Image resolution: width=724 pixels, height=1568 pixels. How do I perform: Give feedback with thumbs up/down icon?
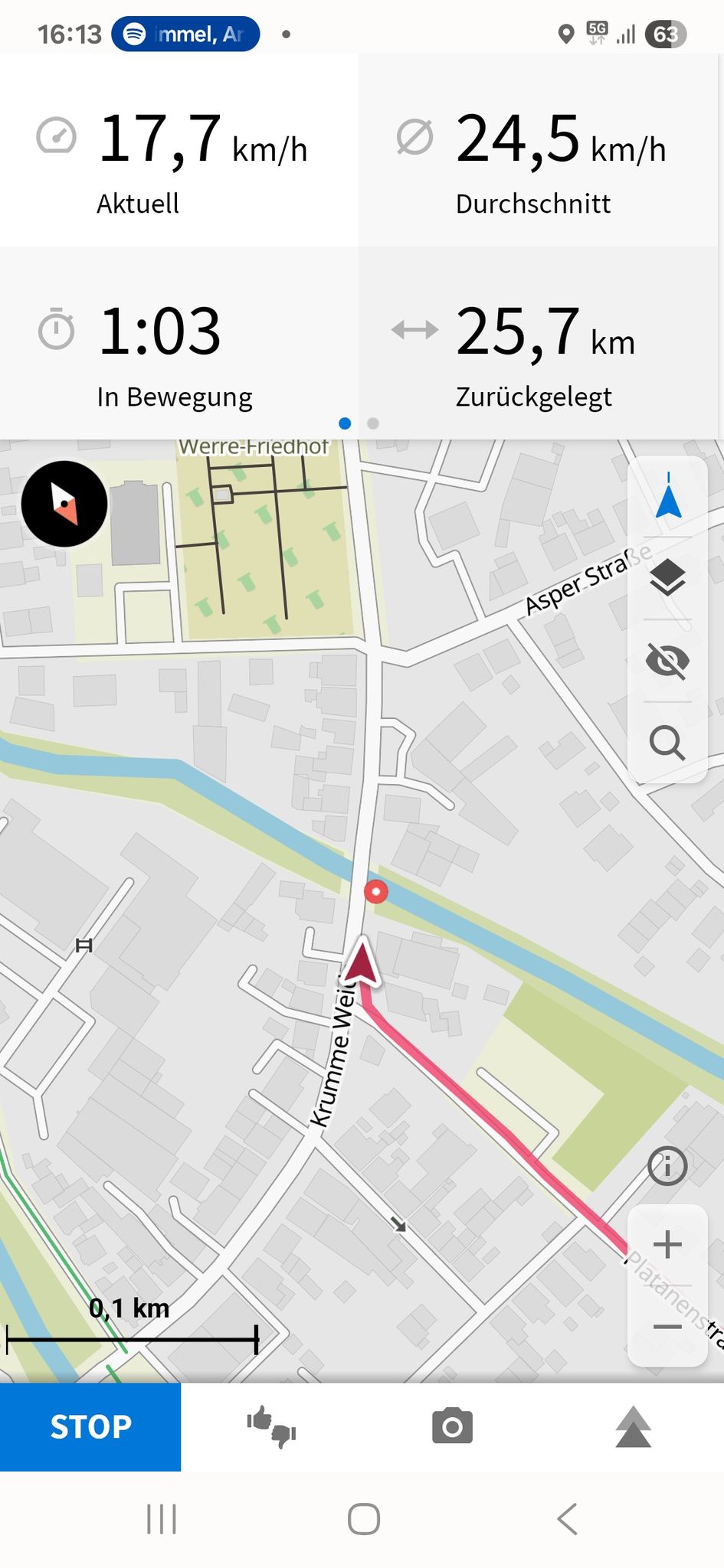point(272,1426)
